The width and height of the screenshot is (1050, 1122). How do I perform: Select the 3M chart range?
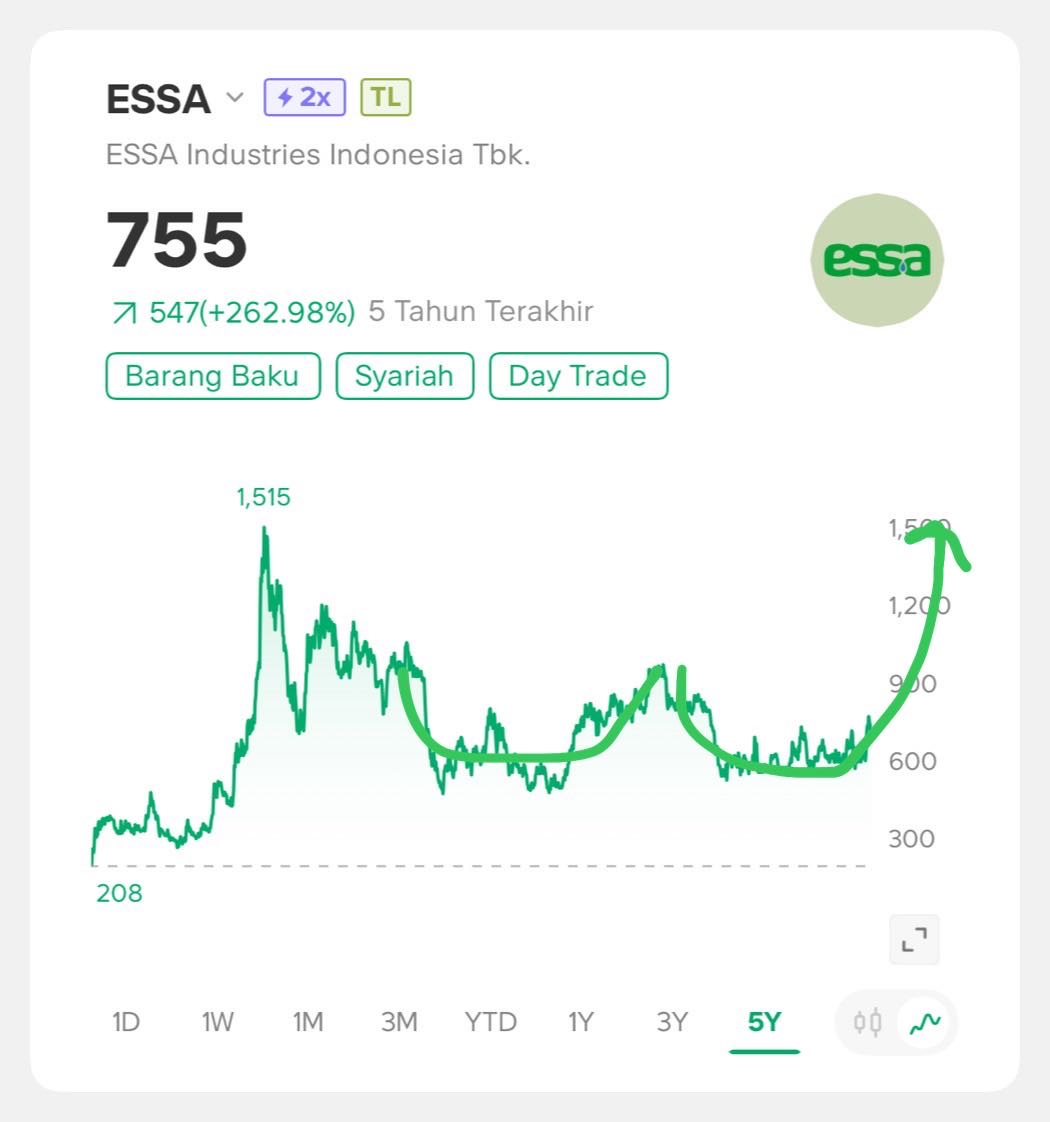tap(399, 1022)
